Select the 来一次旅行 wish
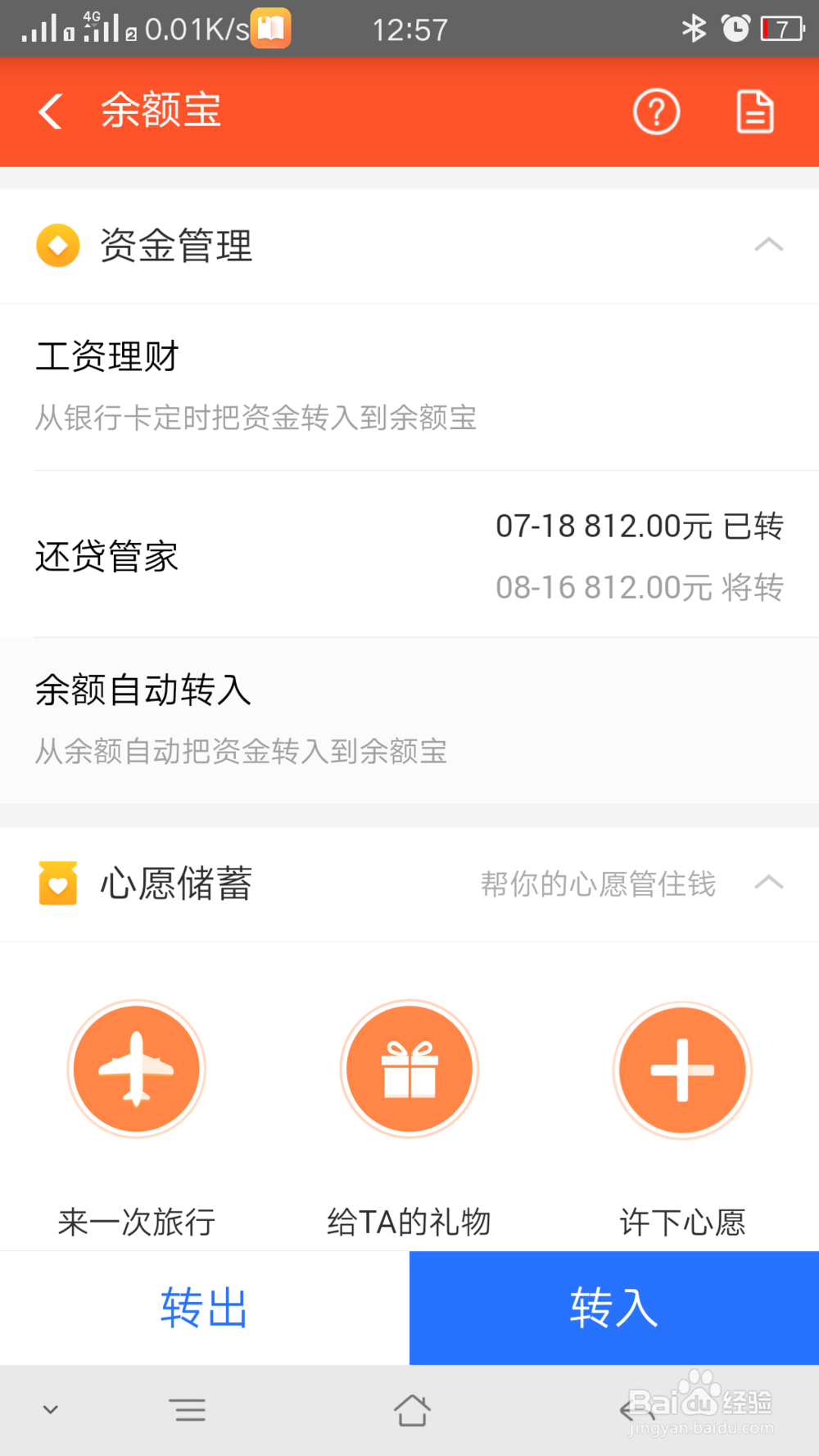819x1456 pixels. pyautogui.click(x=137, y=1069)
